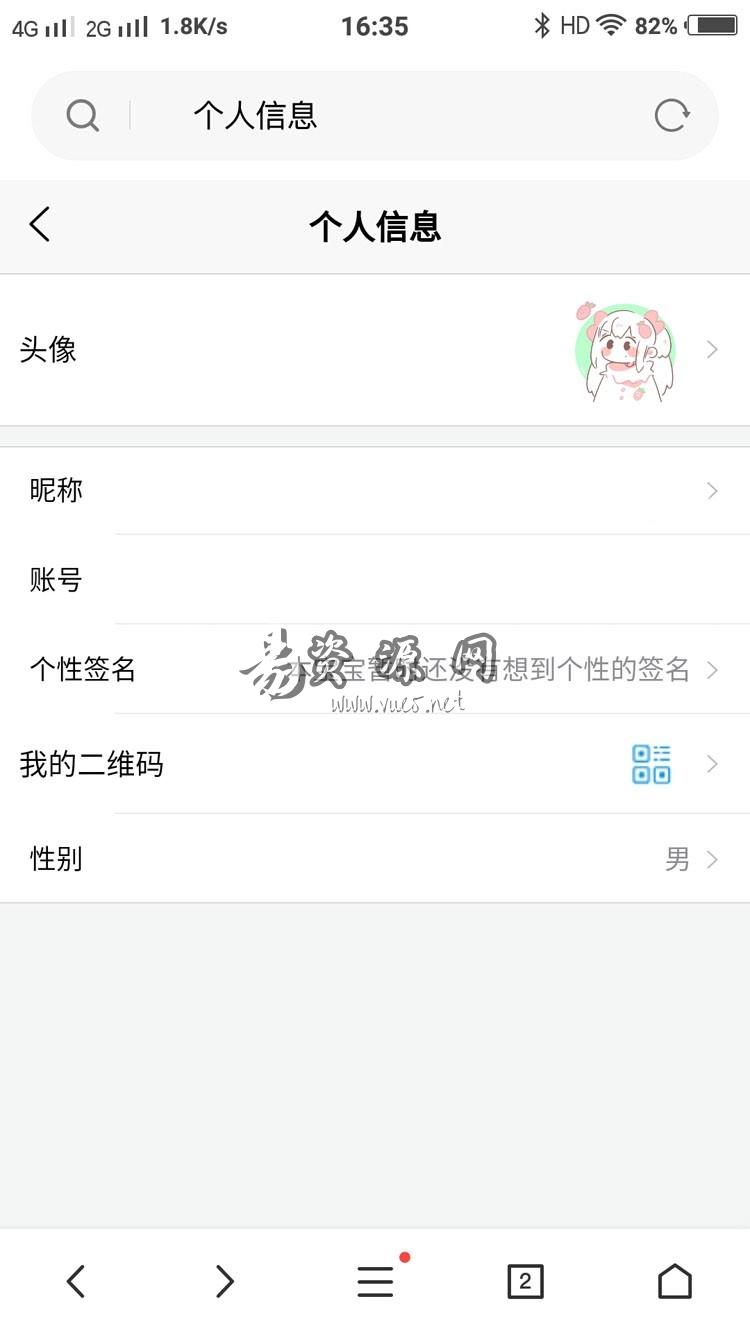Open the 头像 avatar row
This screenshot has width=750, height=1333.
point(375,350)
